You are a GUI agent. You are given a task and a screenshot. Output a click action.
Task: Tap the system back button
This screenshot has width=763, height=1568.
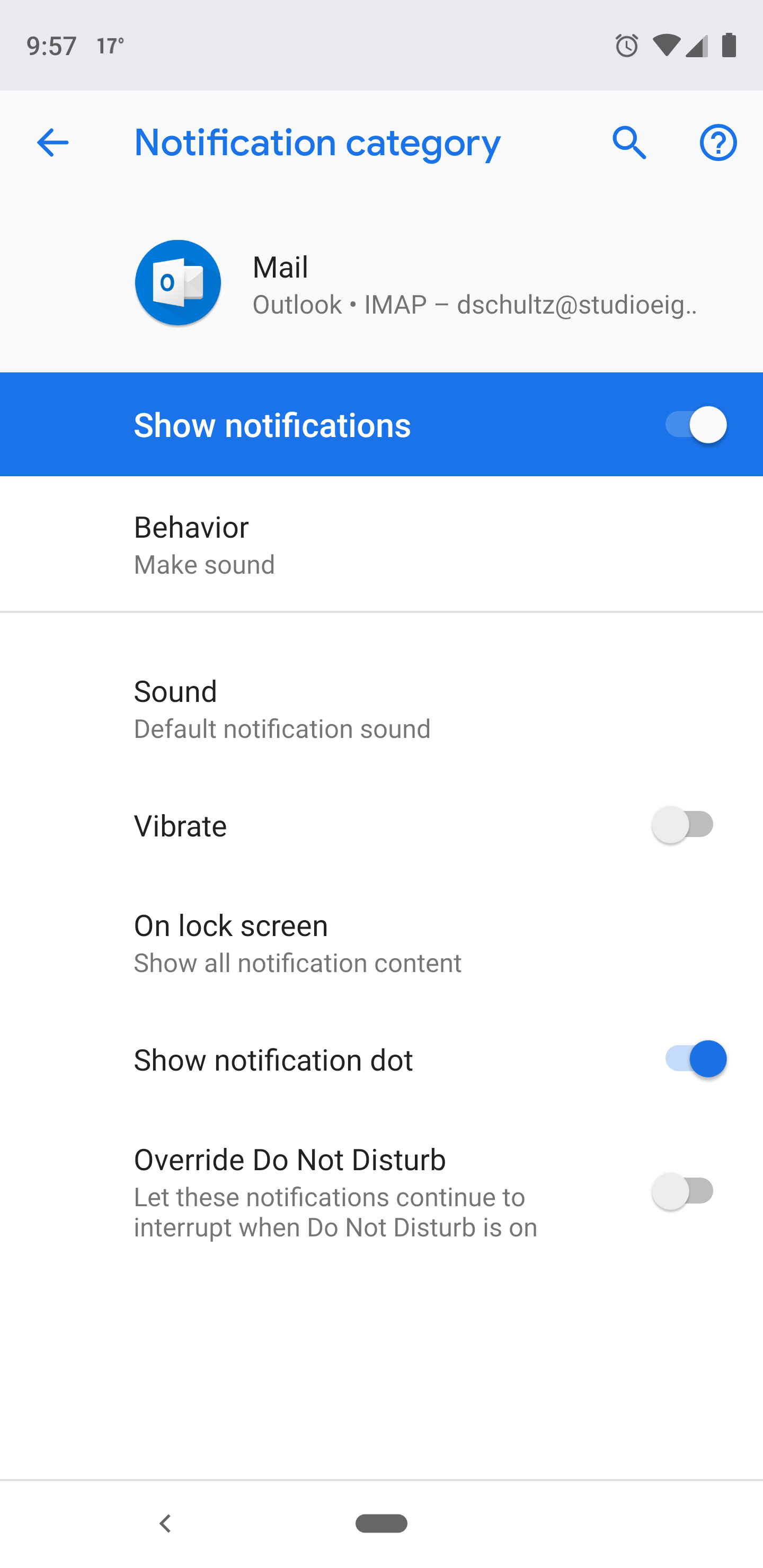(x=164, y=1524)
